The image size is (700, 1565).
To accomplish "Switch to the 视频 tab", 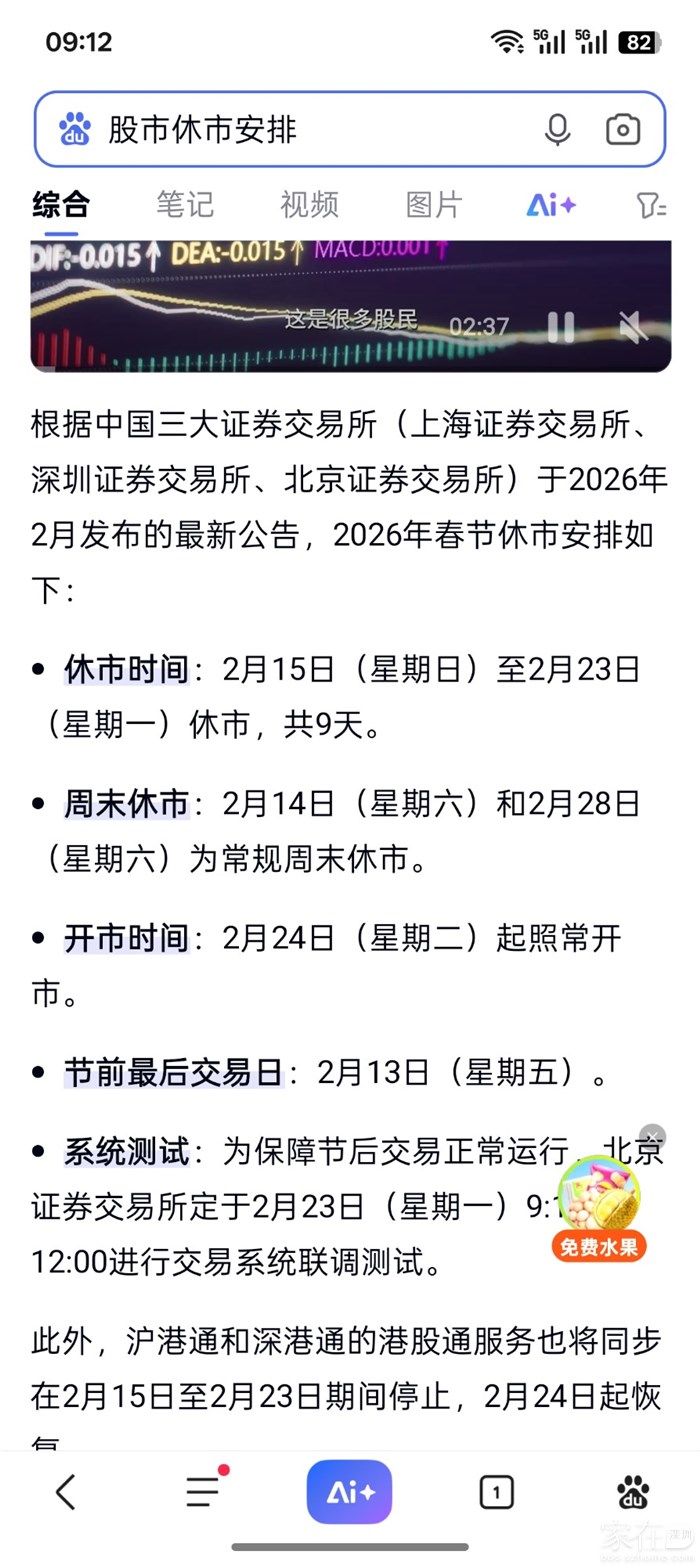I will pyautogui.click(x=309, y=204).
